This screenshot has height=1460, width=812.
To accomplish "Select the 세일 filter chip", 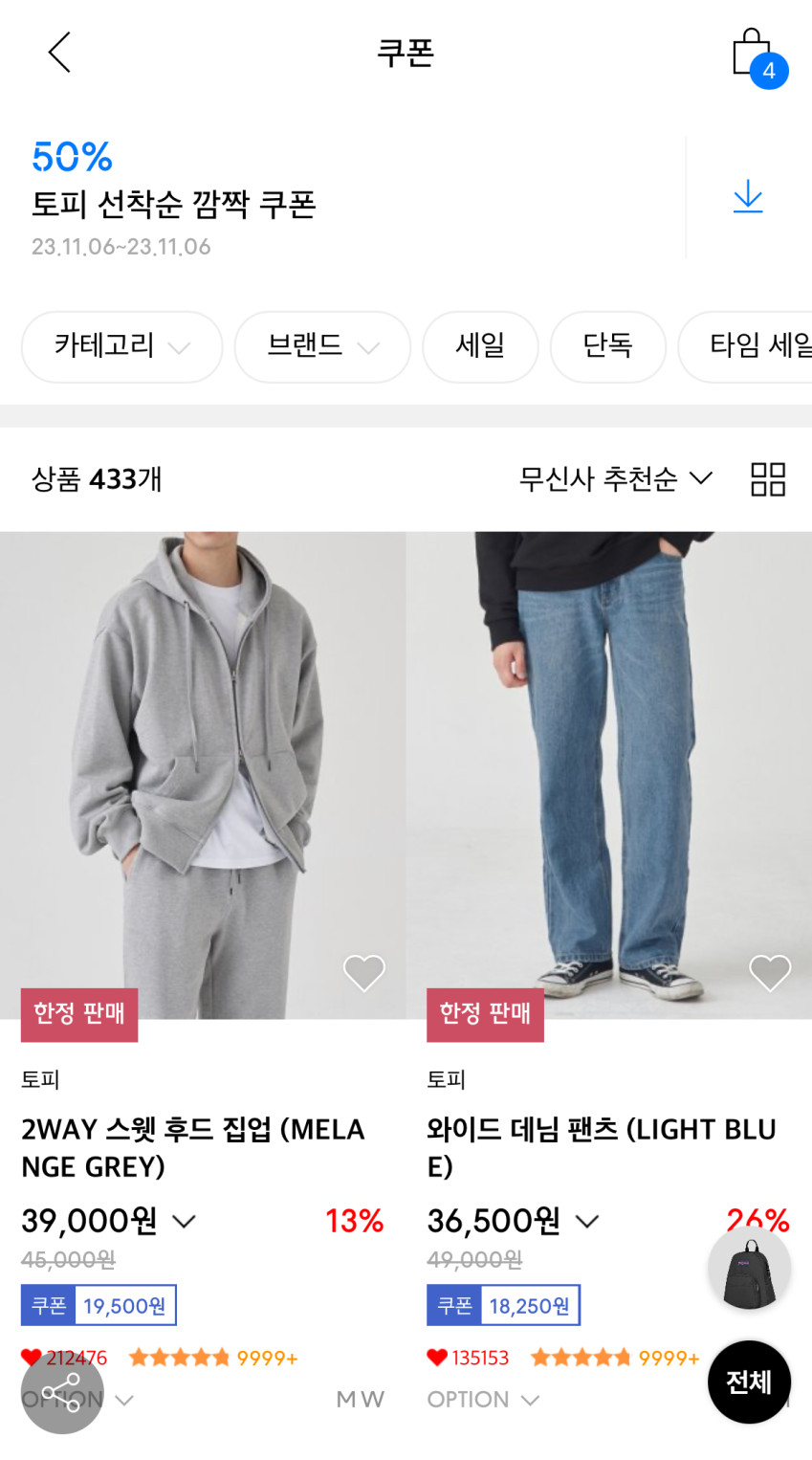I will [x=480, y=346].
